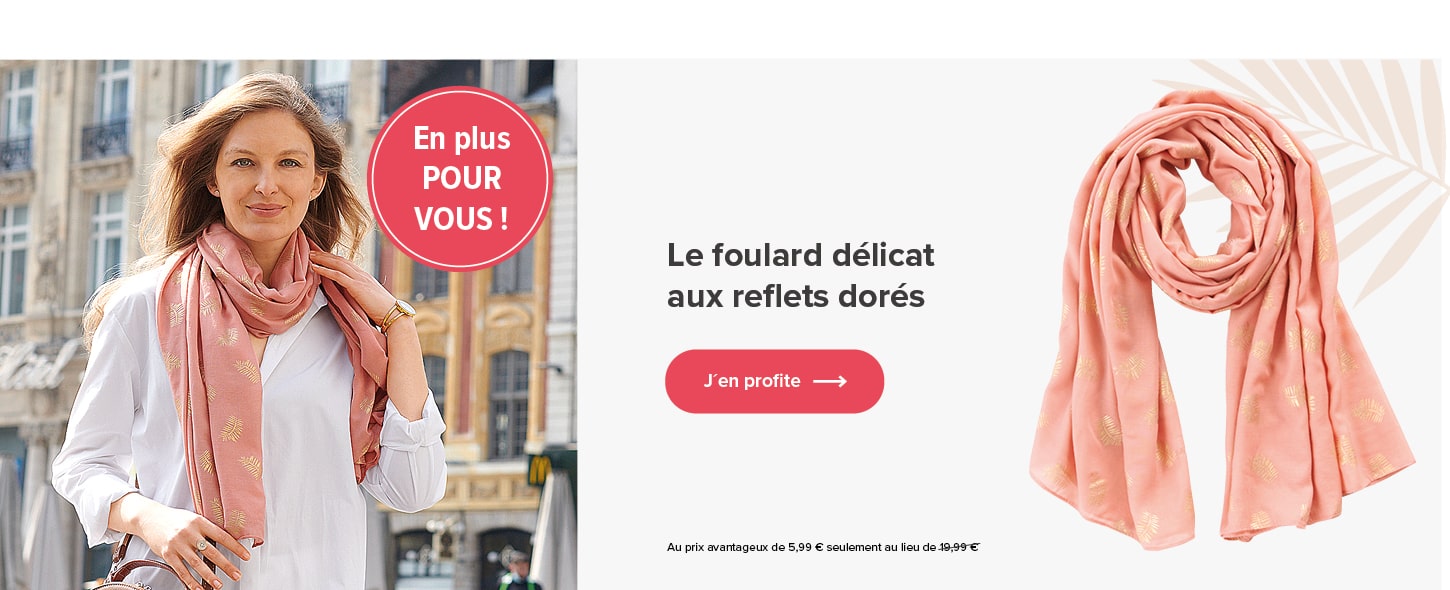The height and width of the screenshot is (590, 1450).
Task: Tap the J'en profite button
Action: [774, 381]
